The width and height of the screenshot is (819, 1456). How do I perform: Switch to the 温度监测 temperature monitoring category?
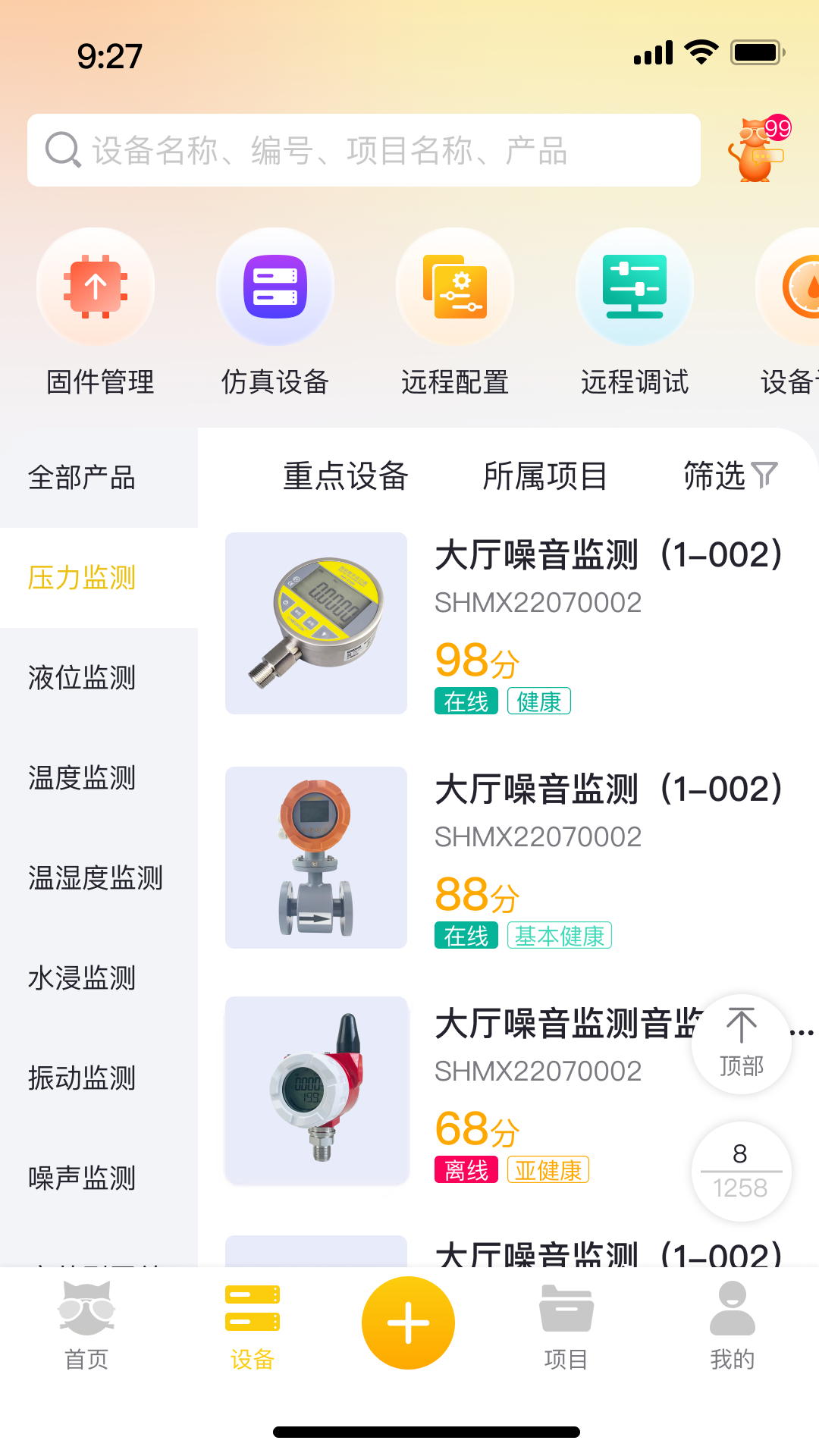(x=81, y=778)
